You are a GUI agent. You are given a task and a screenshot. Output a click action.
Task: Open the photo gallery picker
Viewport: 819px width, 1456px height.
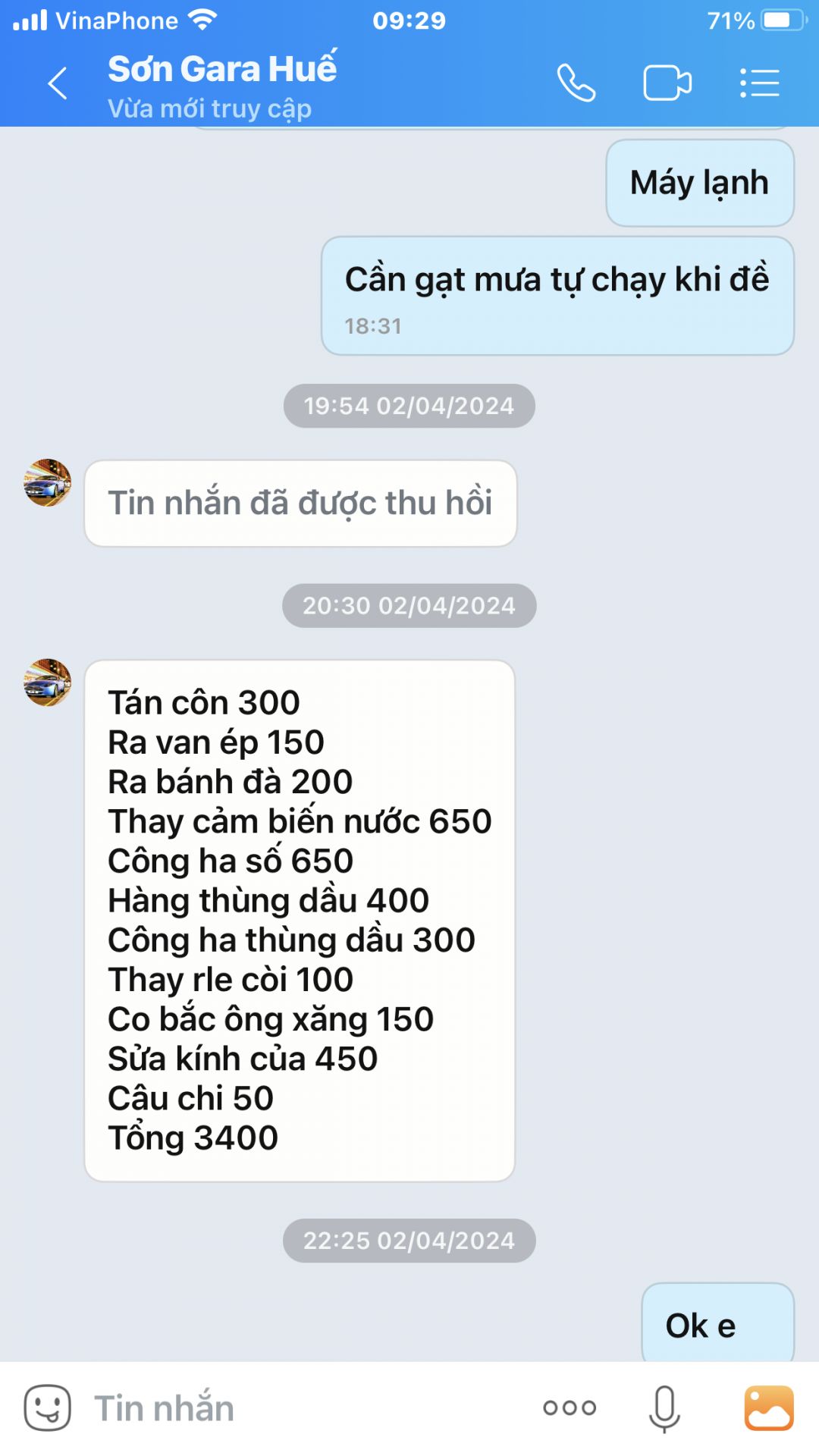(769, 1408)
